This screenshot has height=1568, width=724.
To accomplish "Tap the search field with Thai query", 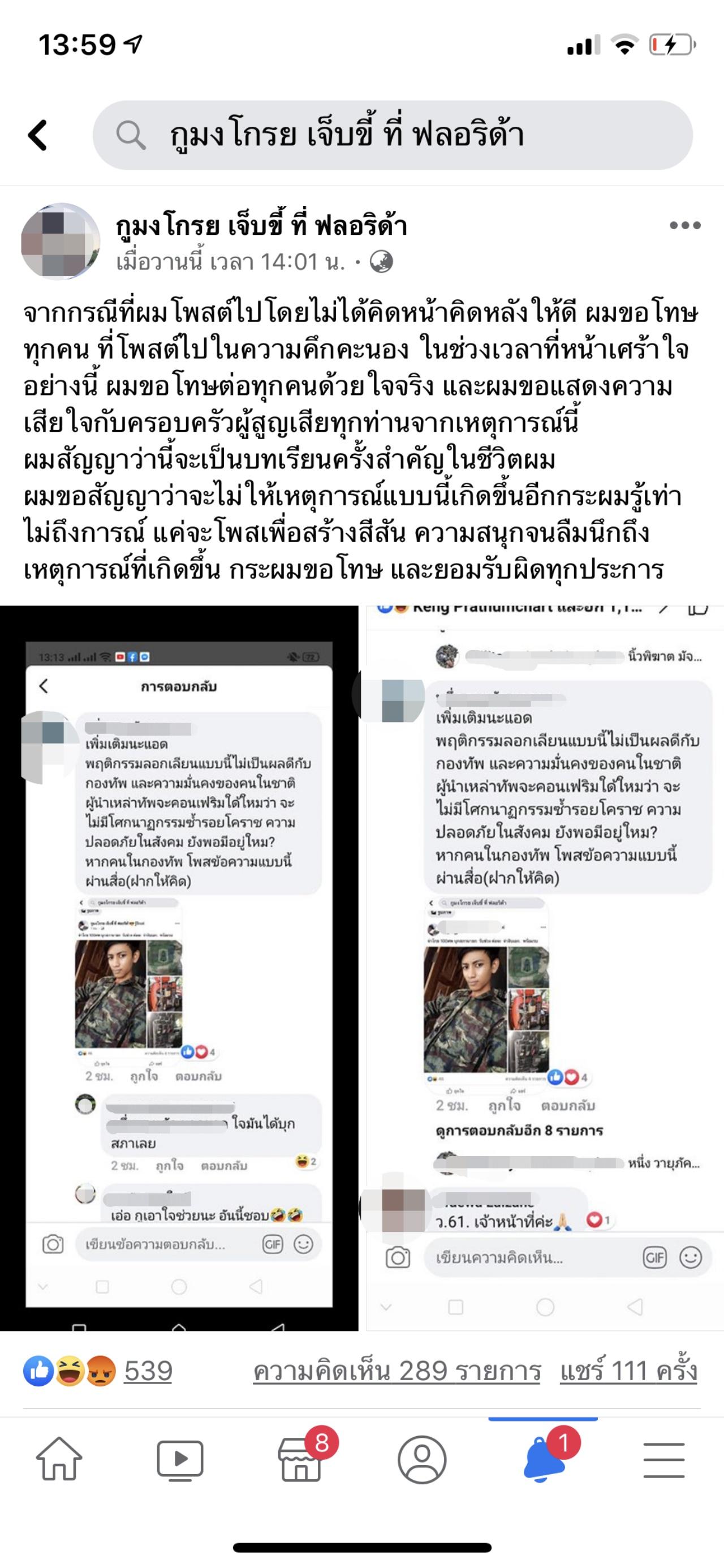I will [393, 135].
